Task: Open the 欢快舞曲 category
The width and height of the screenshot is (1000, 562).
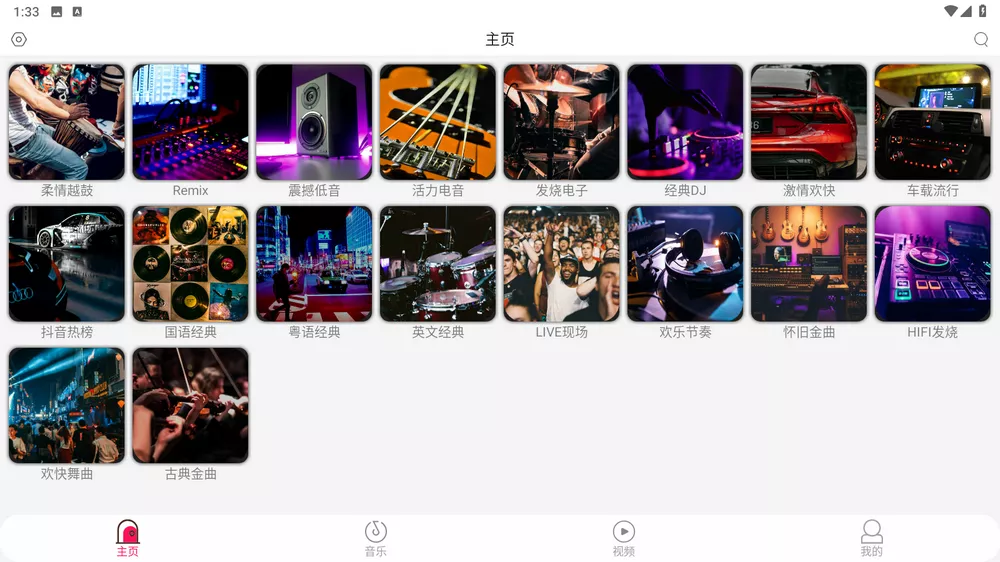Action: point(67,405)
